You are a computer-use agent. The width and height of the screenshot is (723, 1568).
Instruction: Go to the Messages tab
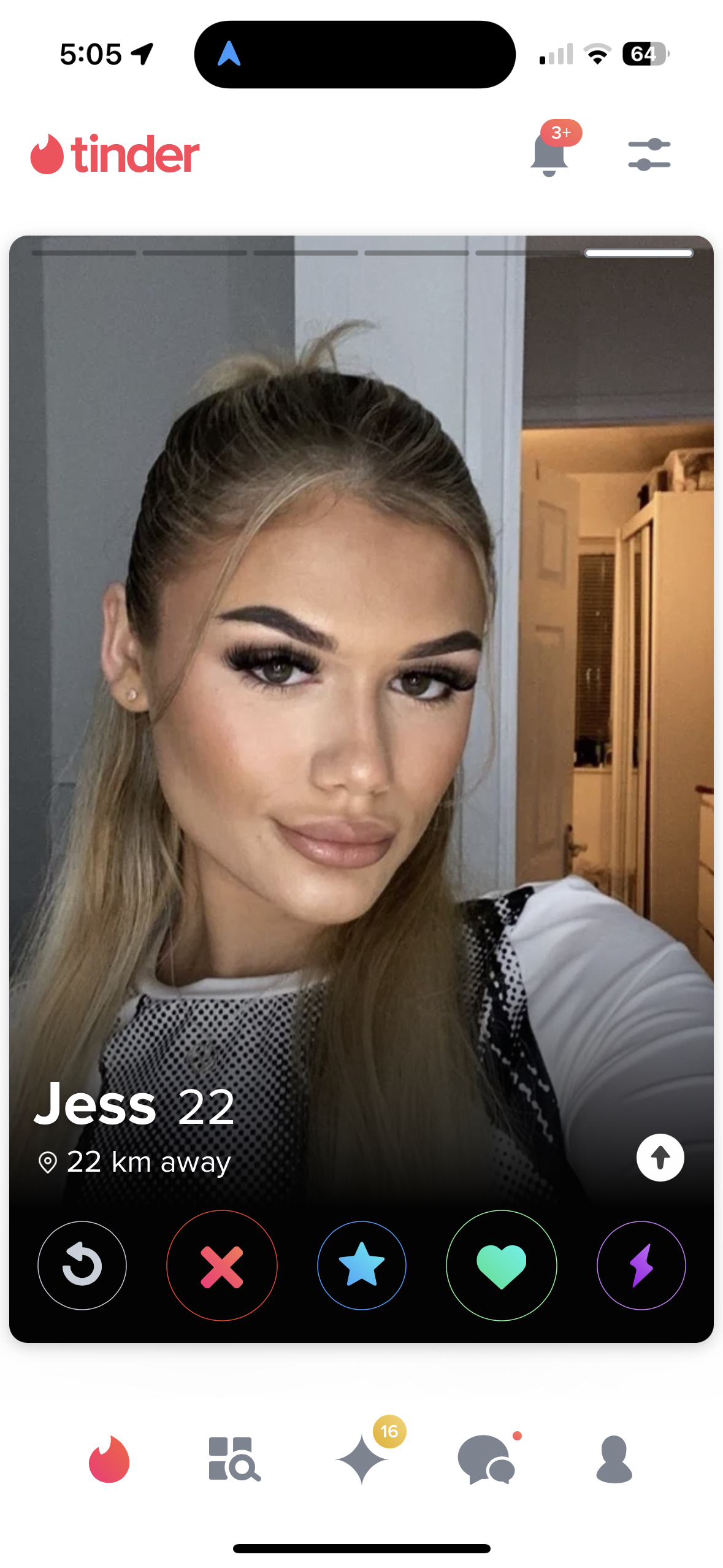(487, 1459)
